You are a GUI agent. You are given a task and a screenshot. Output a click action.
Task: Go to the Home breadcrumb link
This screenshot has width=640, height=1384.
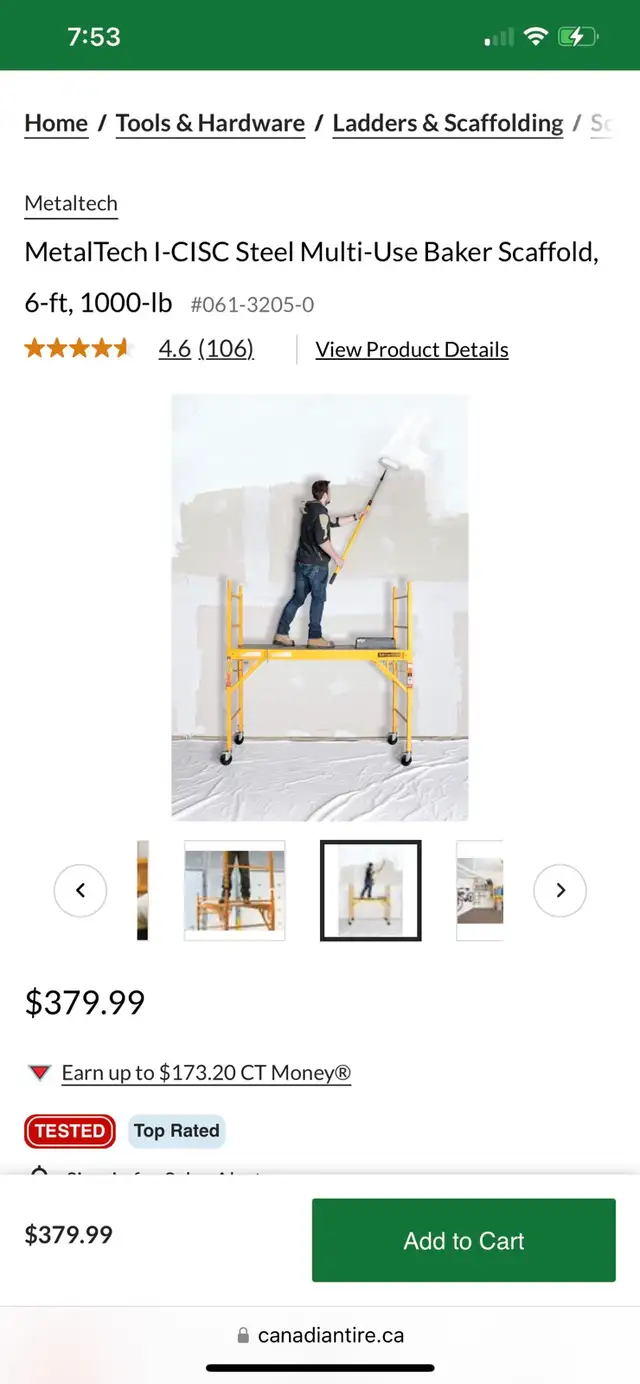pos(56,123)
